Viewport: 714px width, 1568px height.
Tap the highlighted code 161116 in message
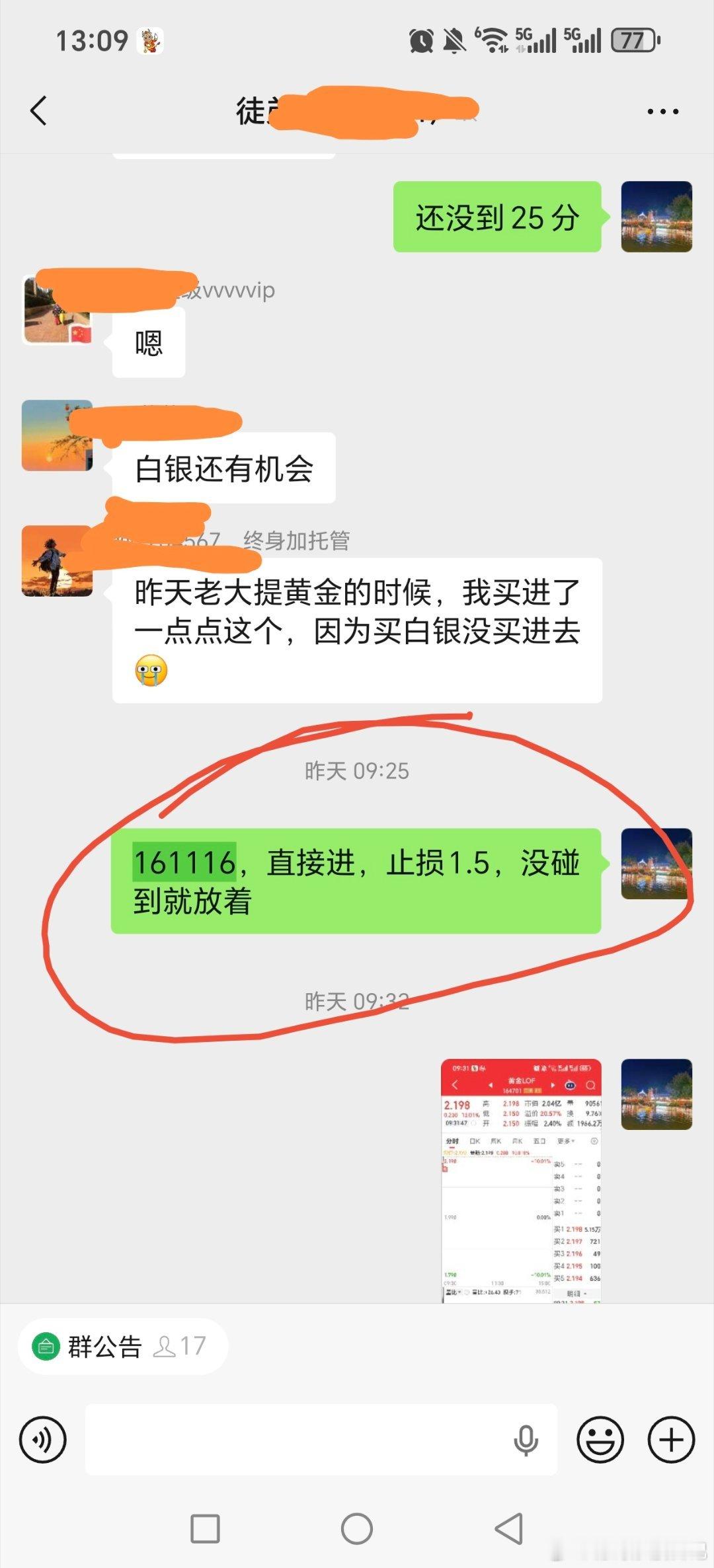pos(185,863)
